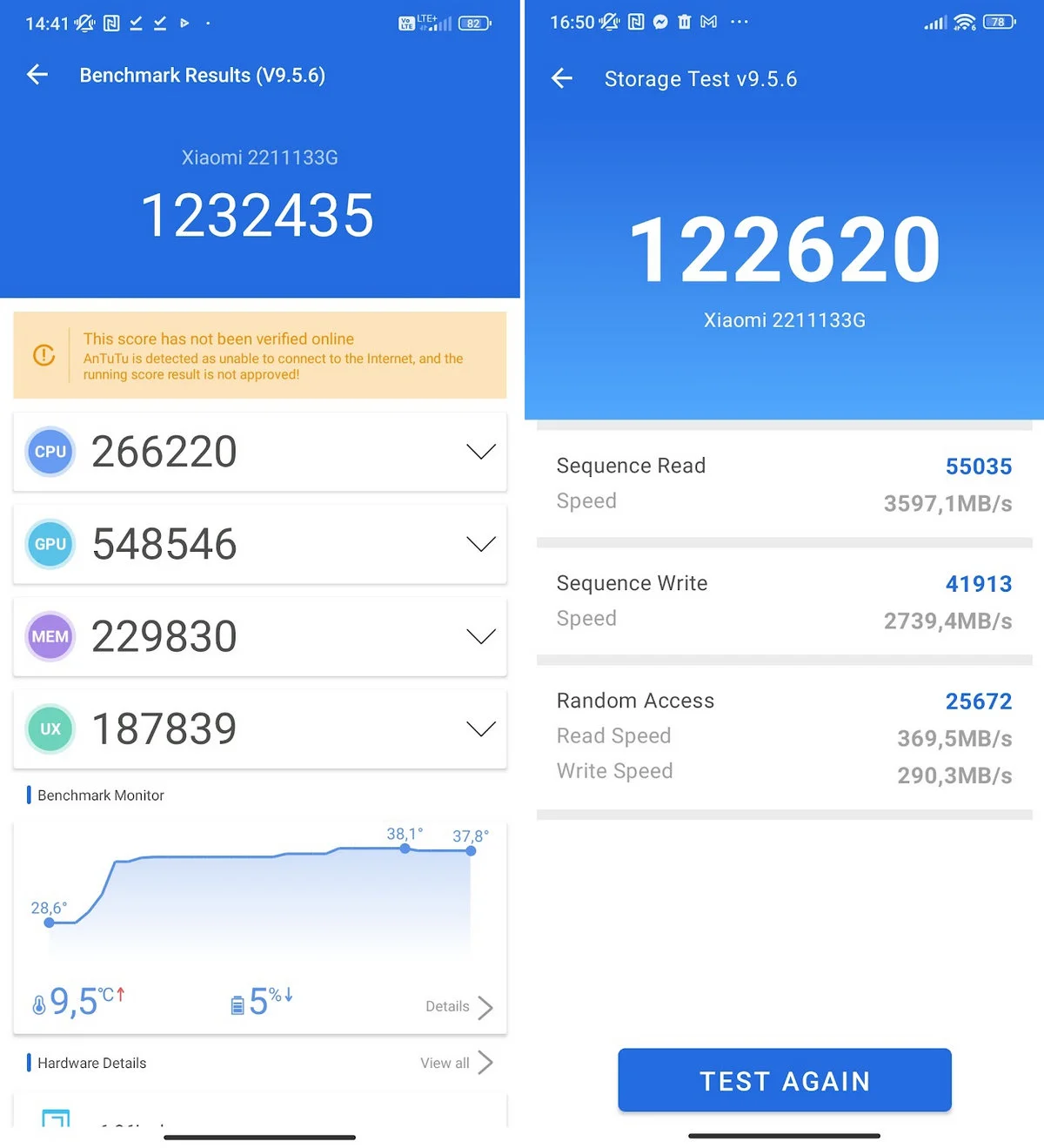Image resolution: width=1044 pixels, height=1148 pixels.
Task: Open Benchmark Monitor Details
Action: (458, 1007)
